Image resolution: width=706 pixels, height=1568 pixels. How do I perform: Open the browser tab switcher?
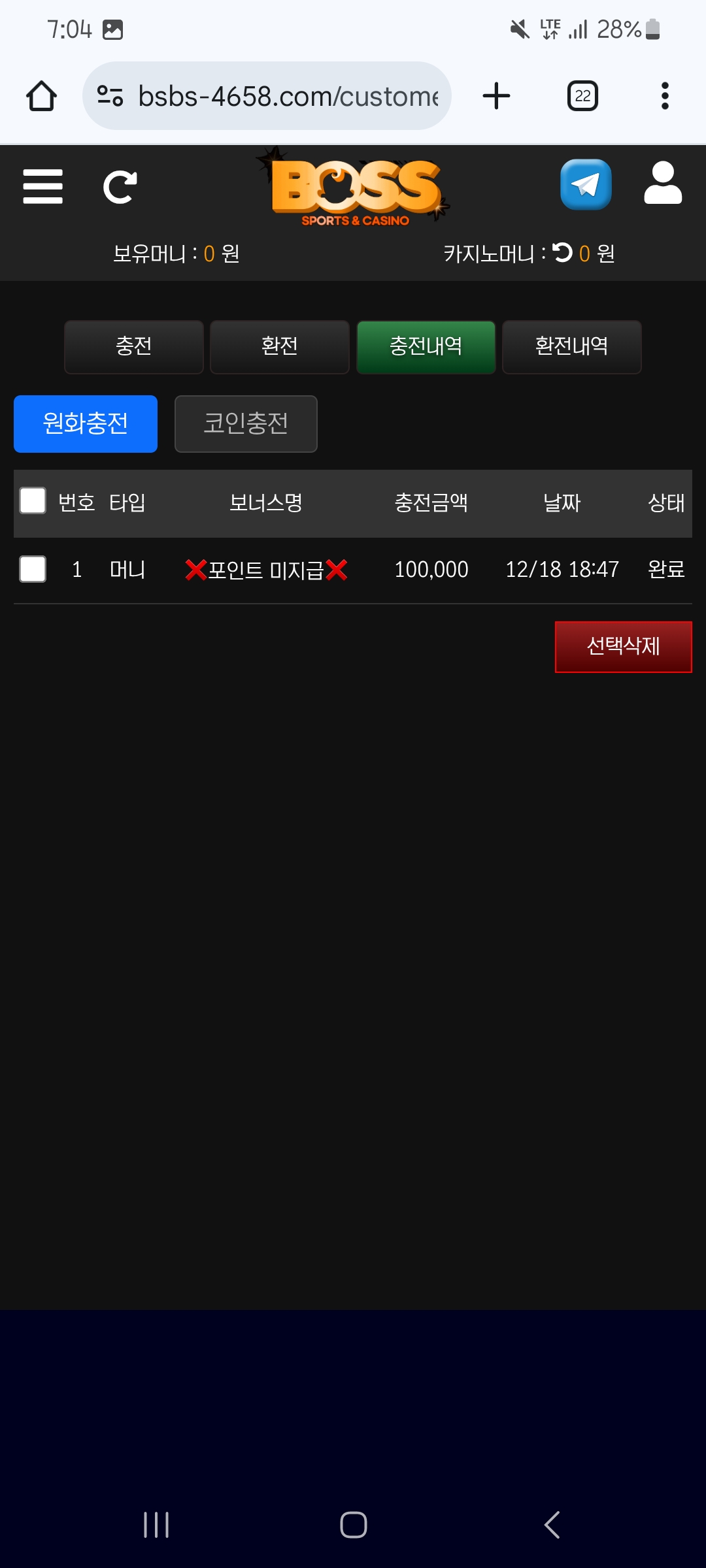[x=582, y=96]
